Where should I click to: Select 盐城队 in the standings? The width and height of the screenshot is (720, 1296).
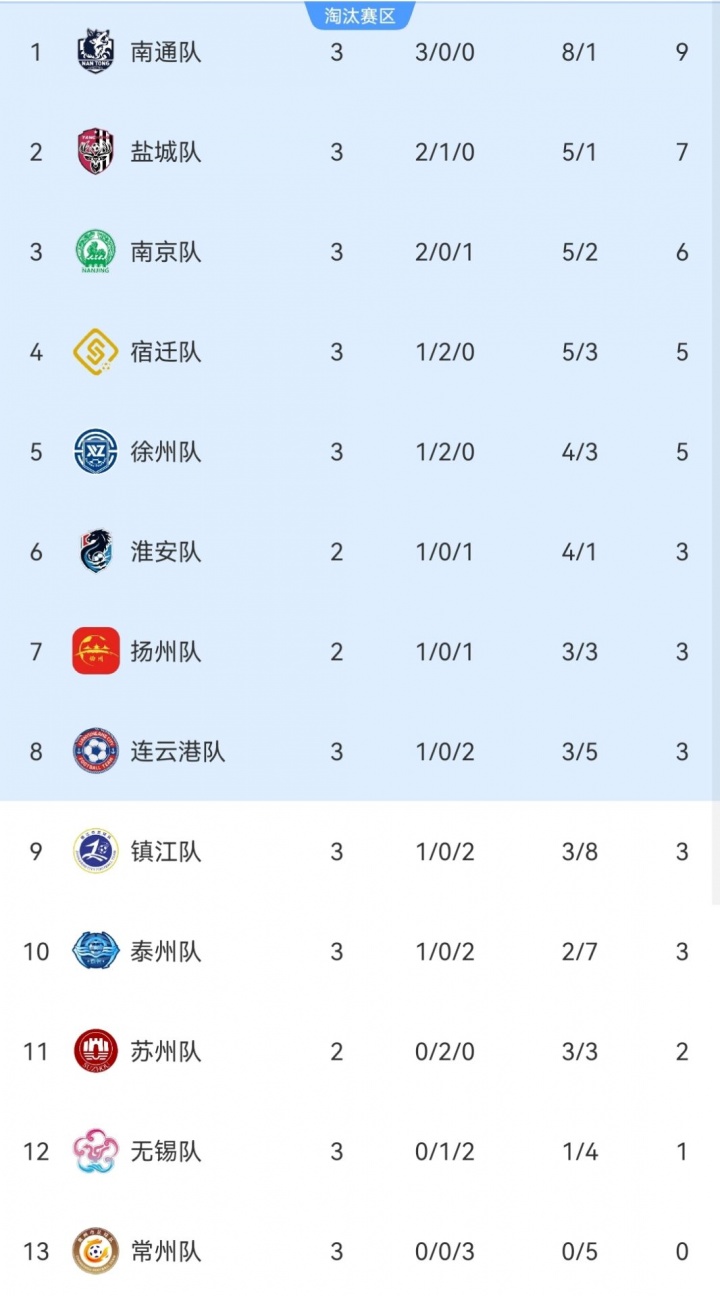click(x=166, y=152)
